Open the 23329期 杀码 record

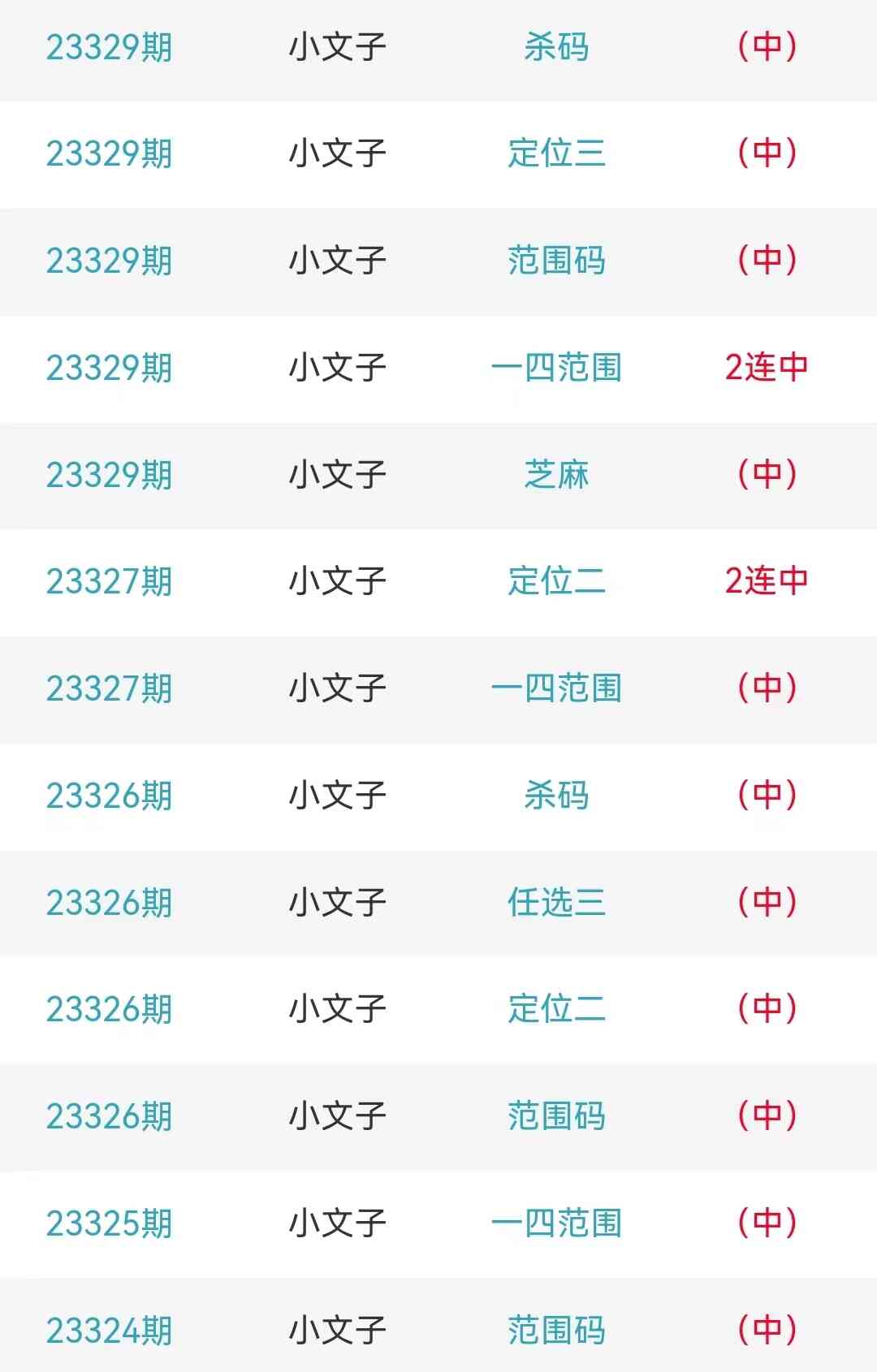(556, 47)
